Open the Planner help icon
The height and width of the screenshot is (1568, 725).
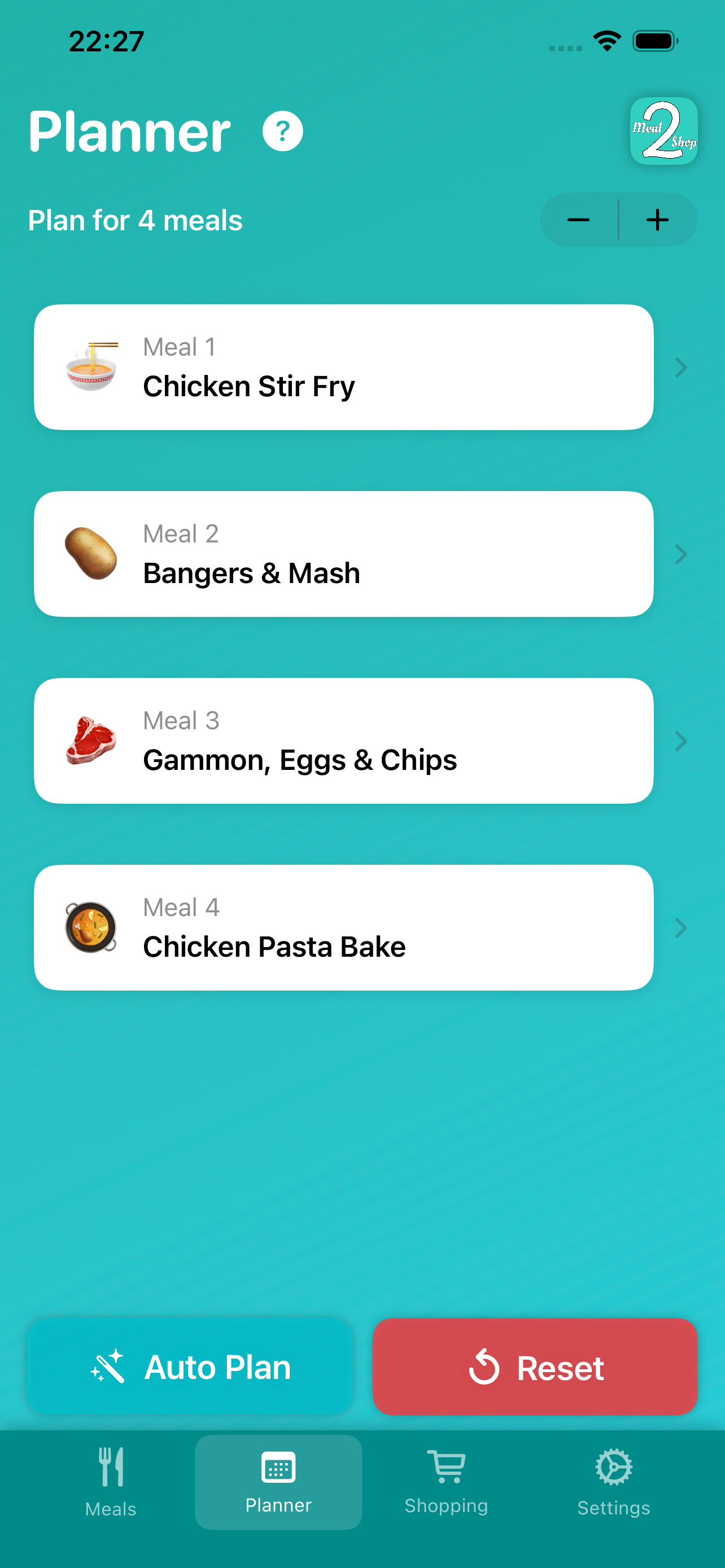point(282,130)
